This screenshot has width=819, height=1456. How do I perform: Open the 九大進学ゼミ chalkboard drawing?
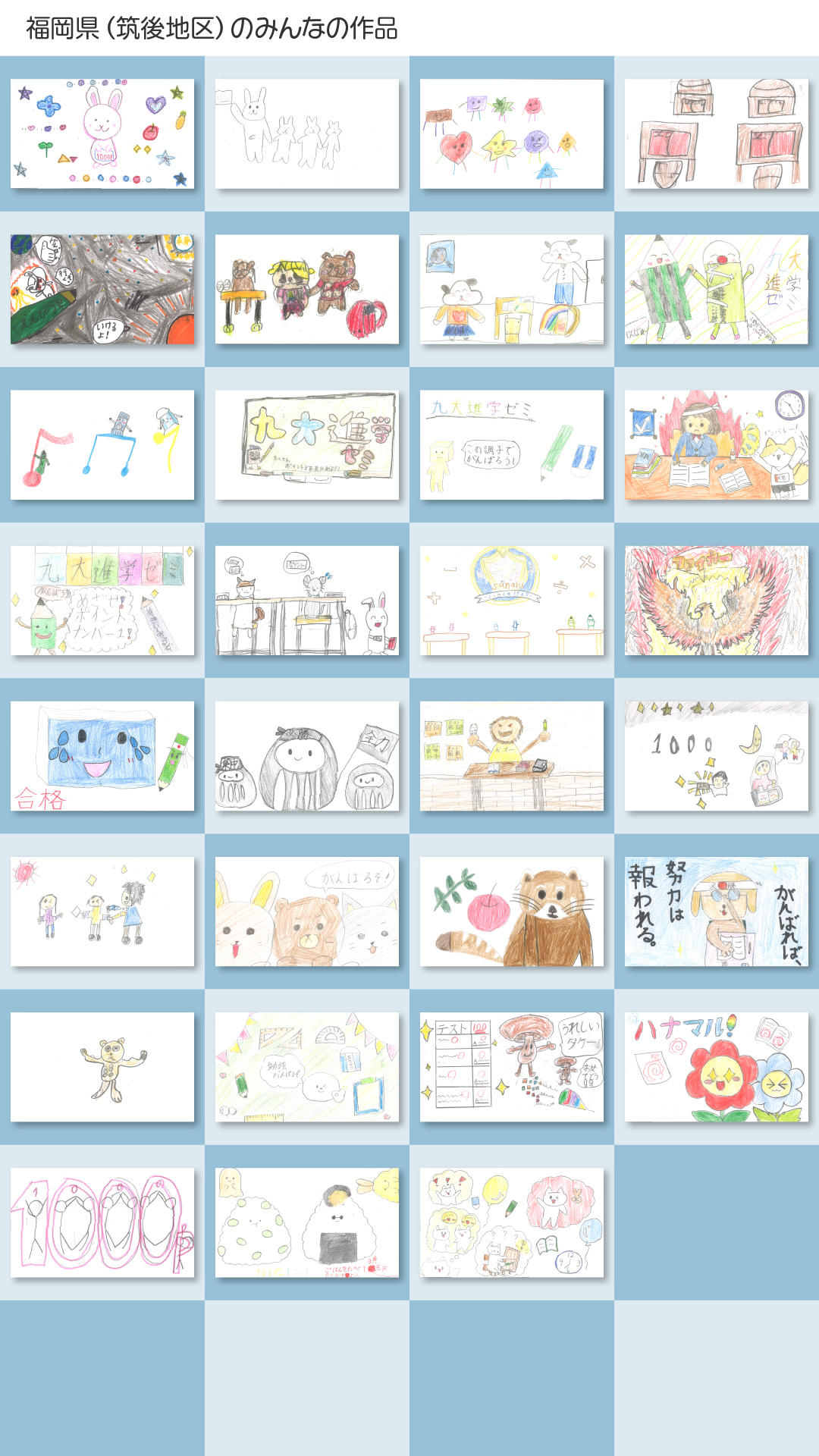tap(307, 445)
